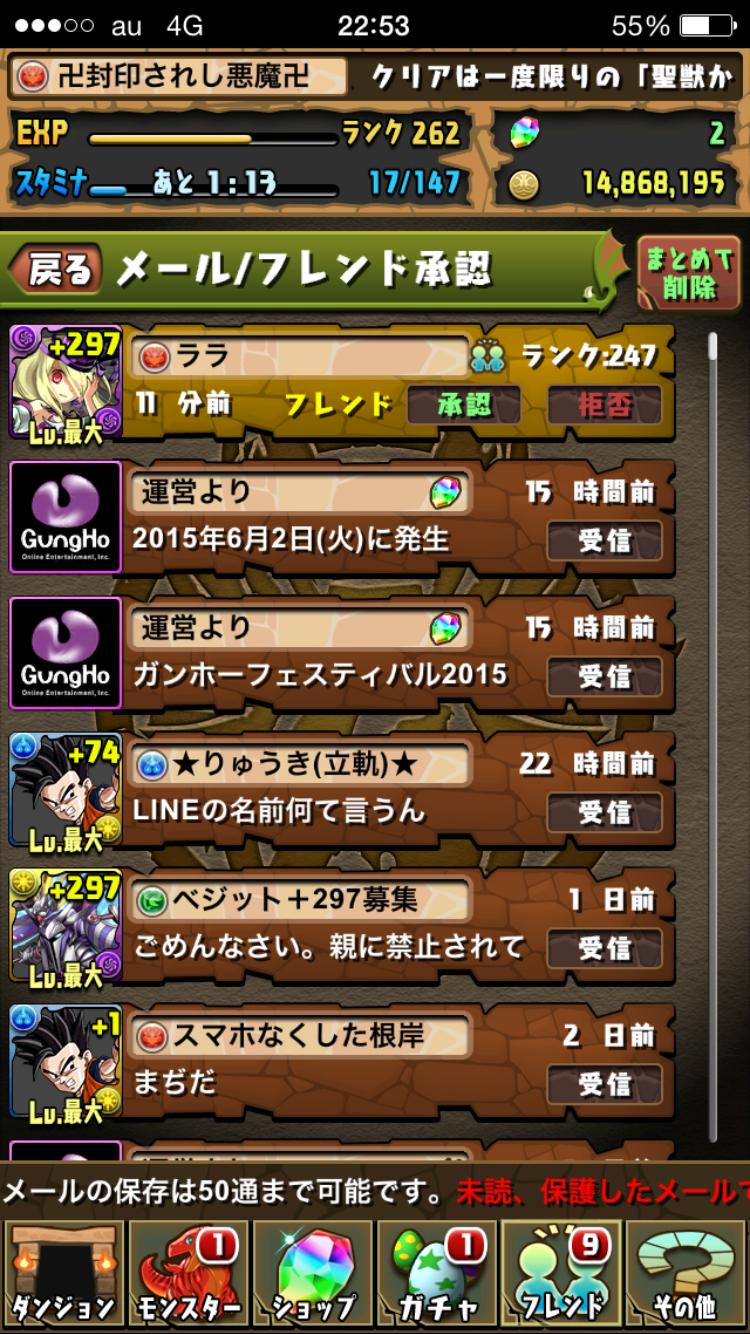Open the mail from ベジット+297募集
Image resolution: width=750 pixels, height=1334 pixels.
(605, 949)
